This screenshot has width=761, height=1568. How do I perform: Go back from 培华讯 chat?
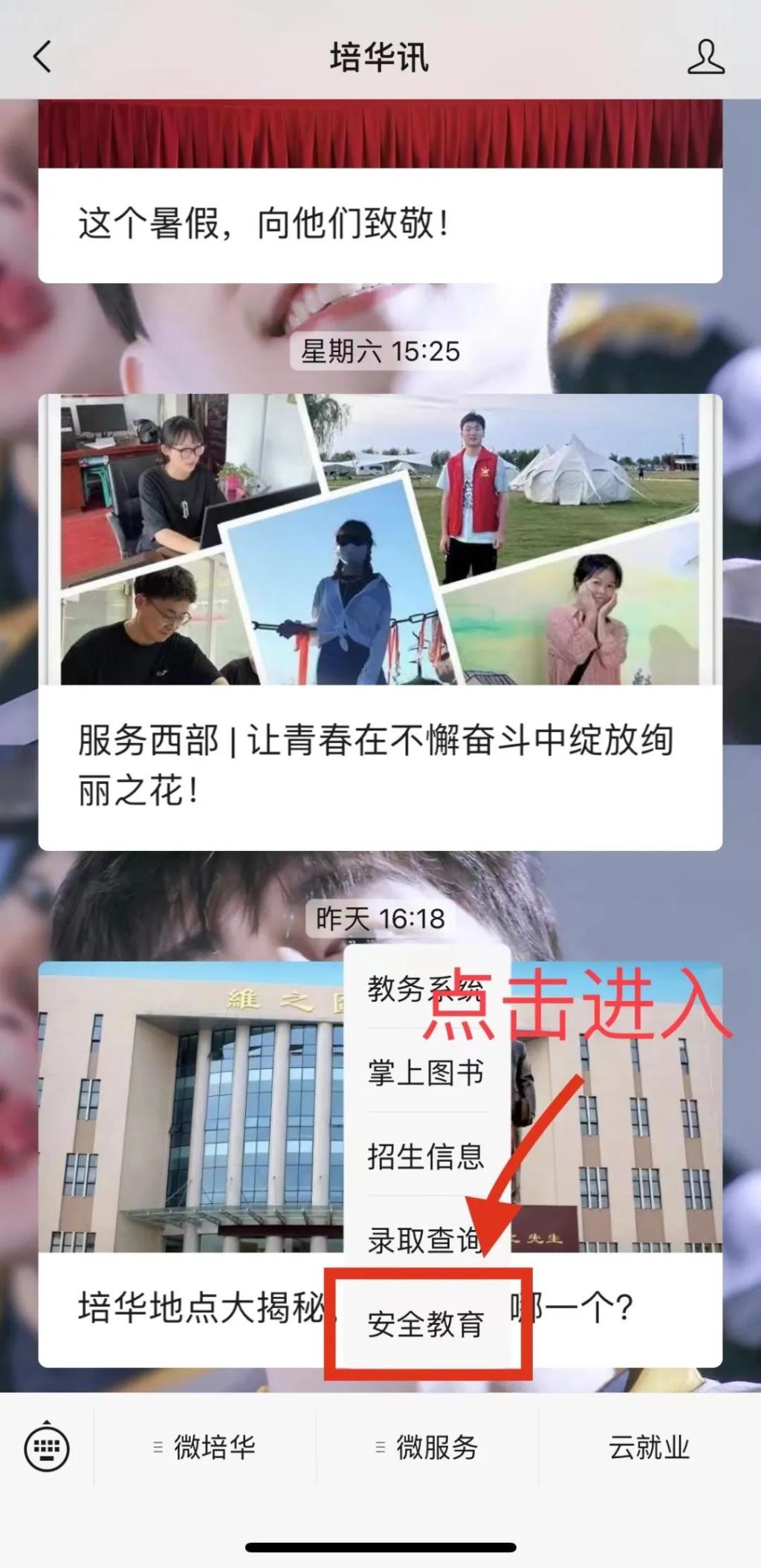click(x=42, y=57)
